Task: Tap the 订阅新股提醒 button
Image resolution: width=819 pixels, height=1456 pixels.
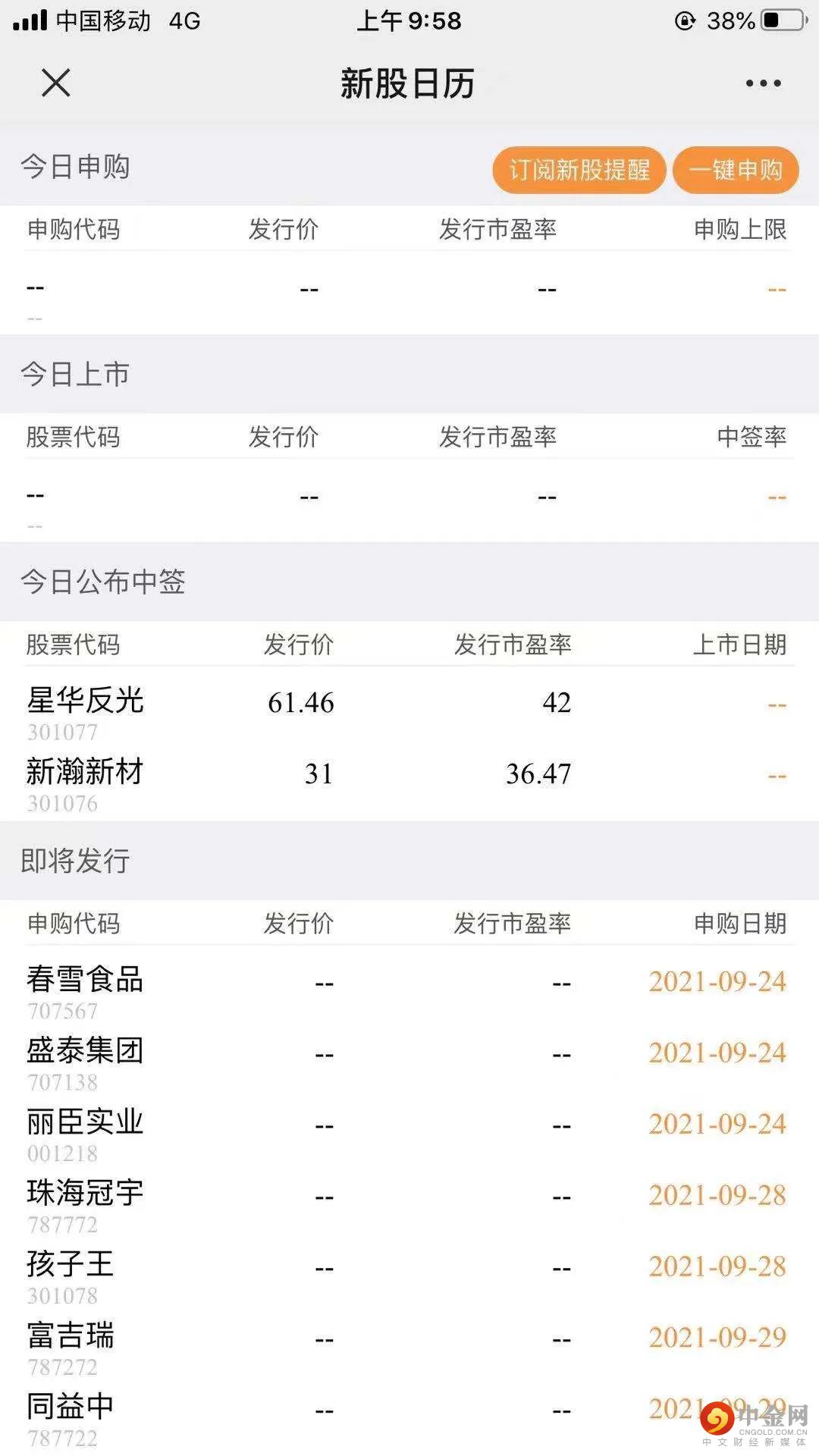Action: coord(579,170)
